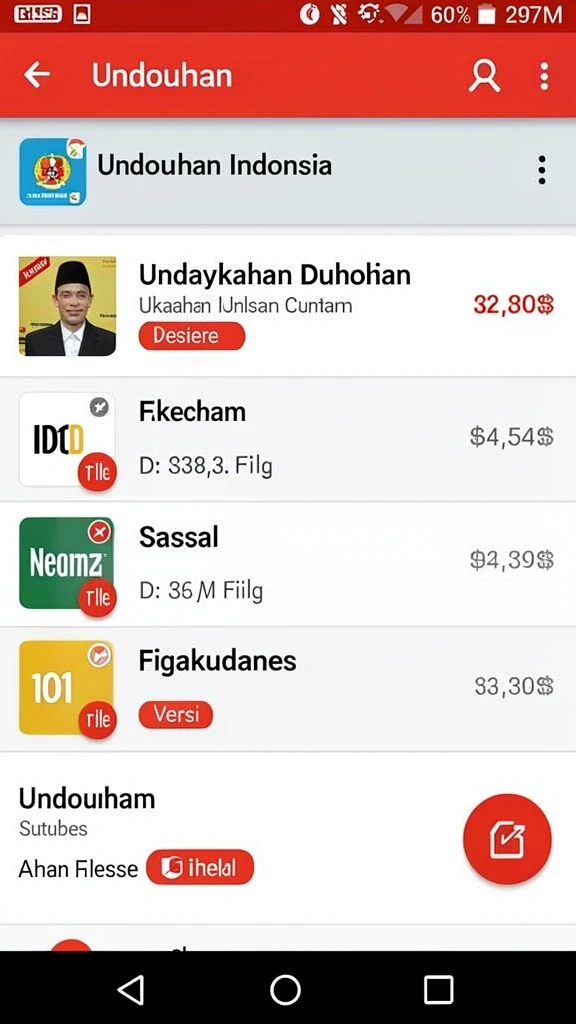
Task: Open the Undaykahan Duhohan item
Action: 288,306
